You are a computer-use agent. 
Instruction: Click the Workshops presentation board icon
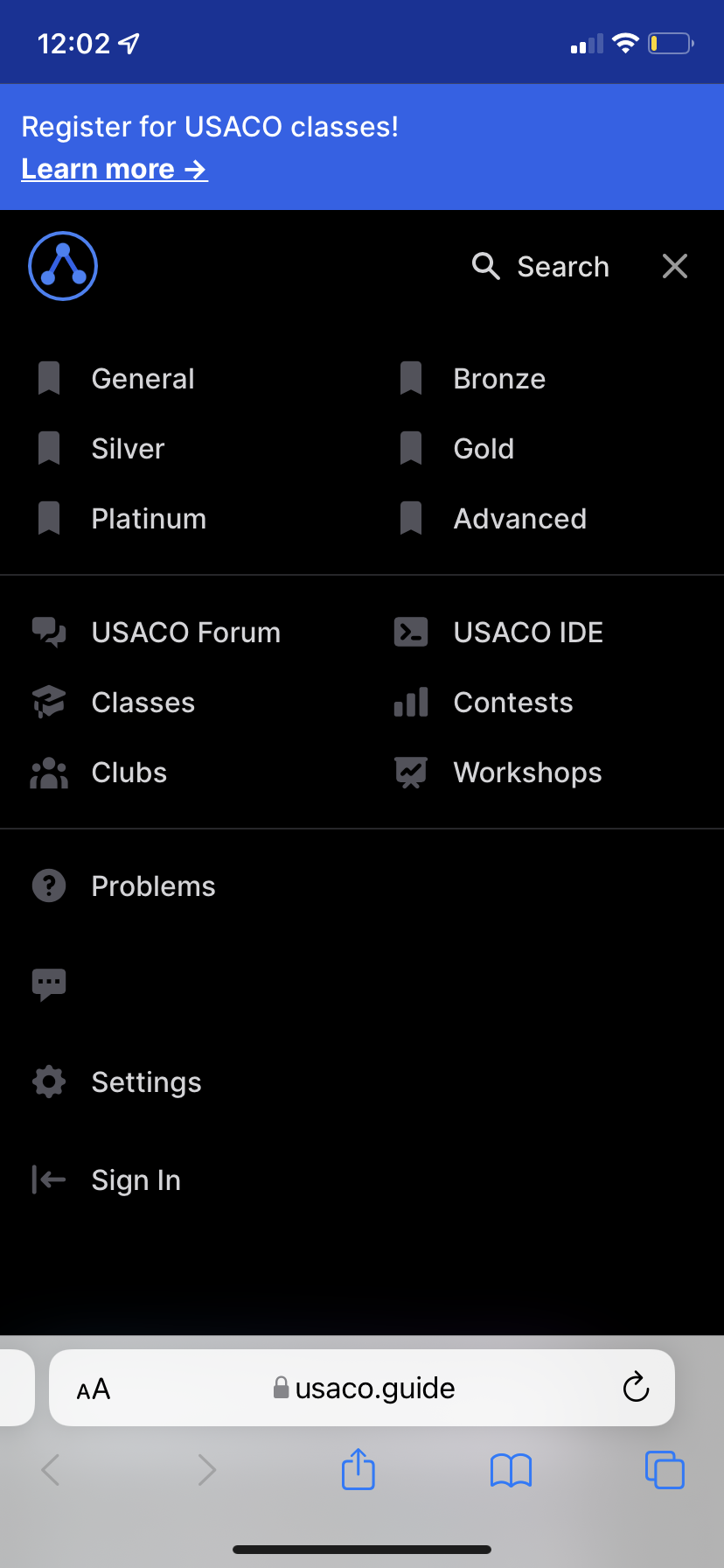(x=410, y=772)
